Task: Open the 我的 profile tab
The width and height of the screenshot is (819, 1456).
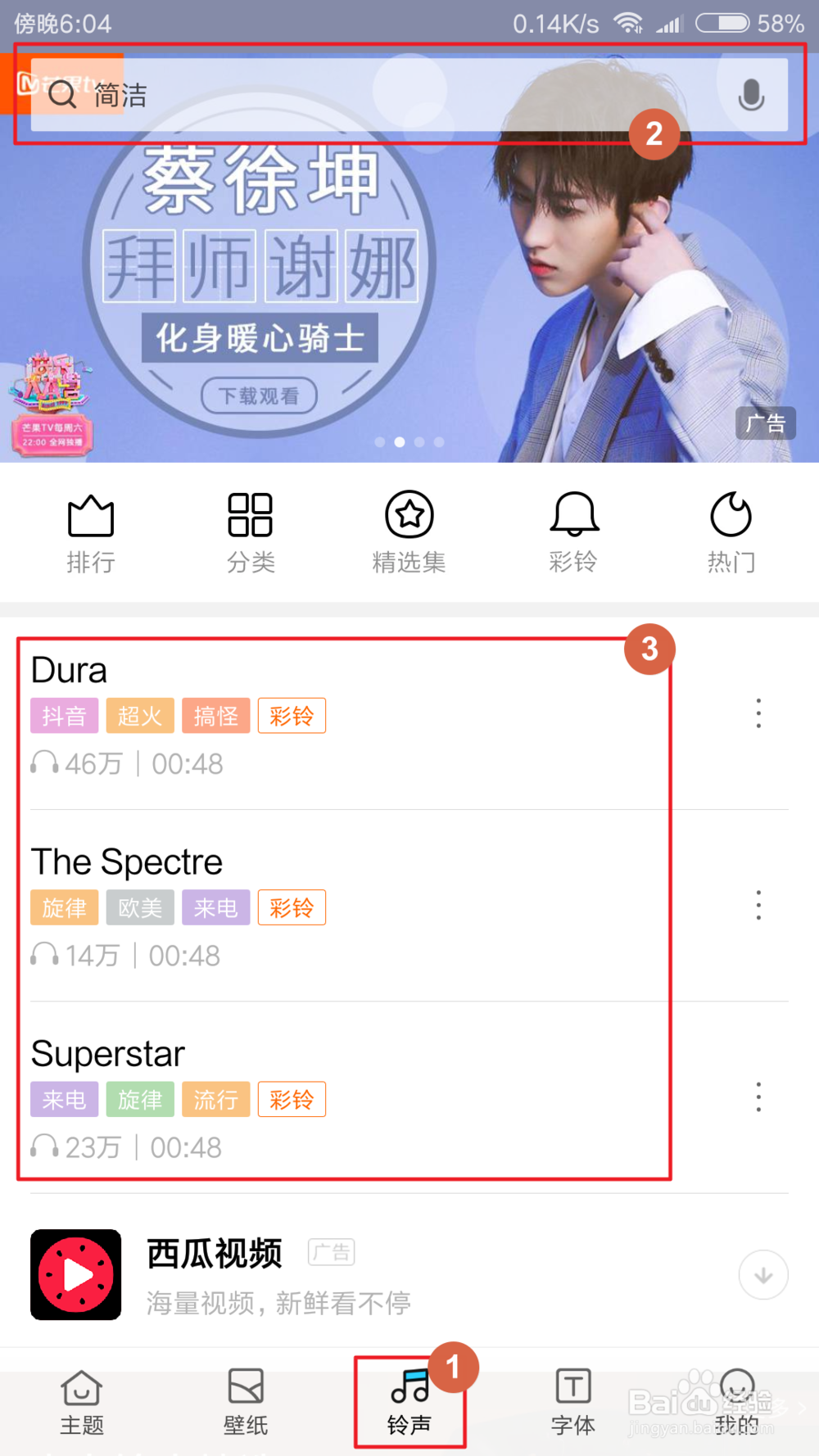Action: (736, 1400)
